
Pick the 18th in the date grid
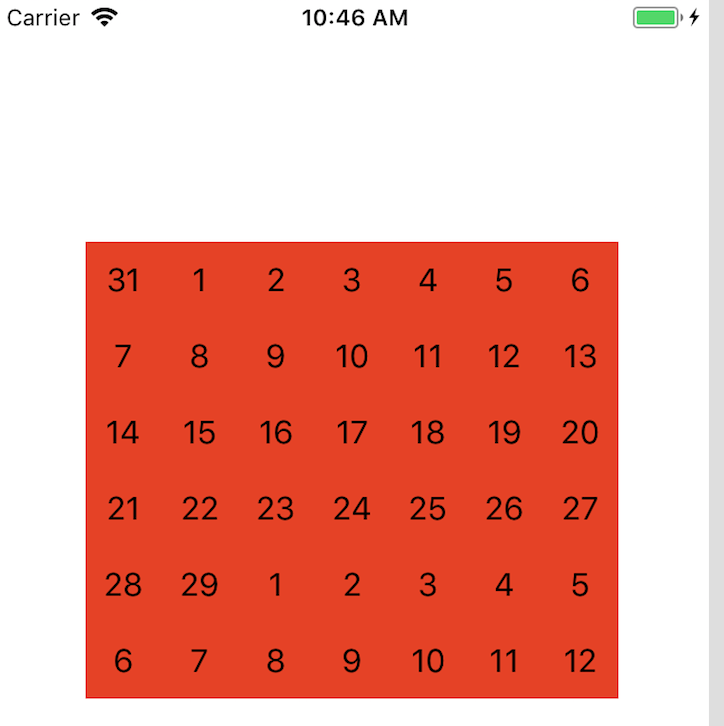428,432
